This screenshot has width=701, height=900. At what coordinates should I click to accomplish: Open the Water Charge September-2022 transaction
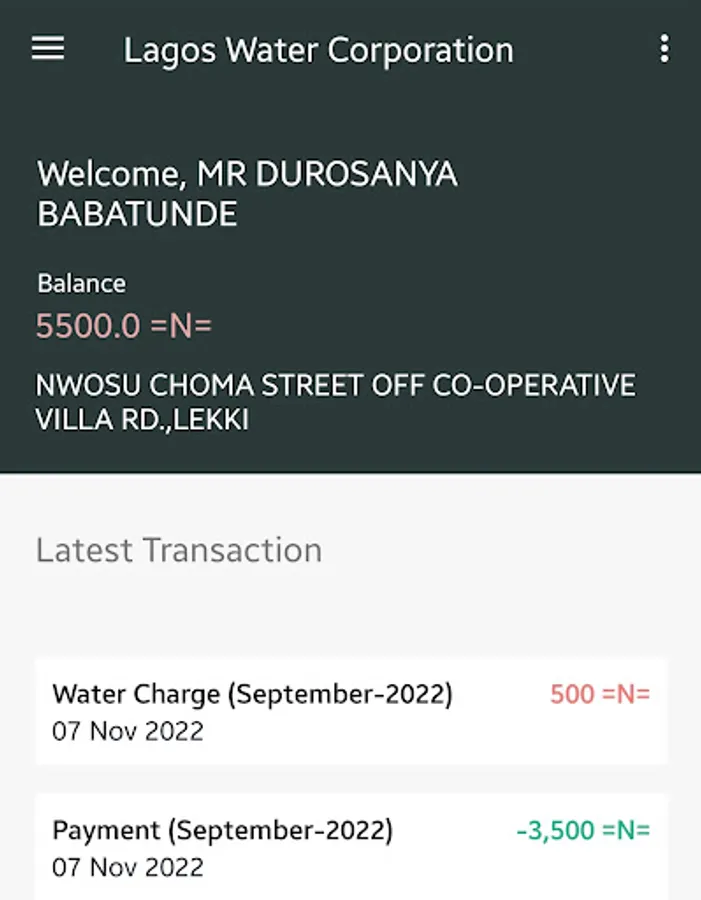tap(350, 711)
